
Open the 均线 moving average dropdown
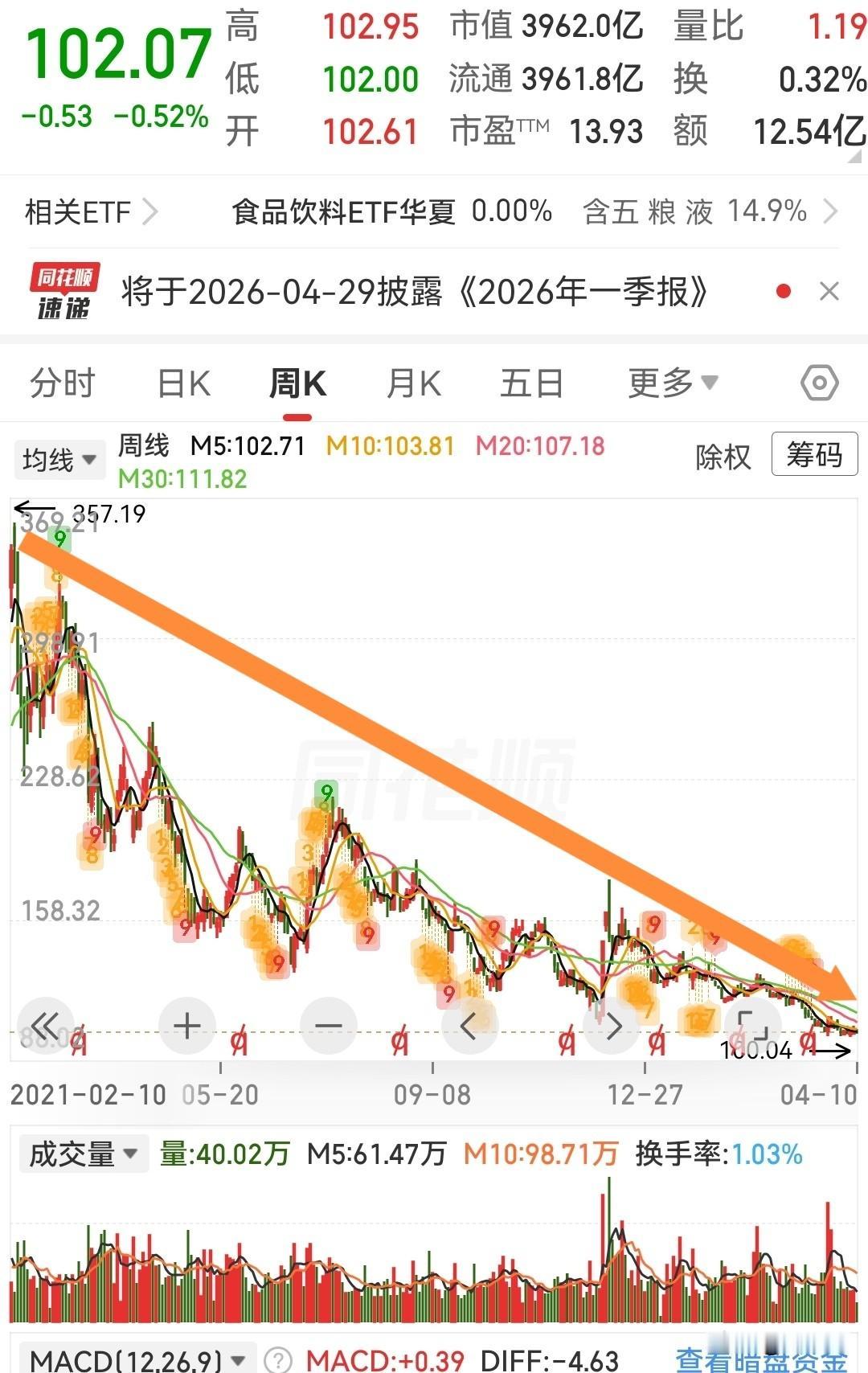pyautogui.click(x=59, y=458)
